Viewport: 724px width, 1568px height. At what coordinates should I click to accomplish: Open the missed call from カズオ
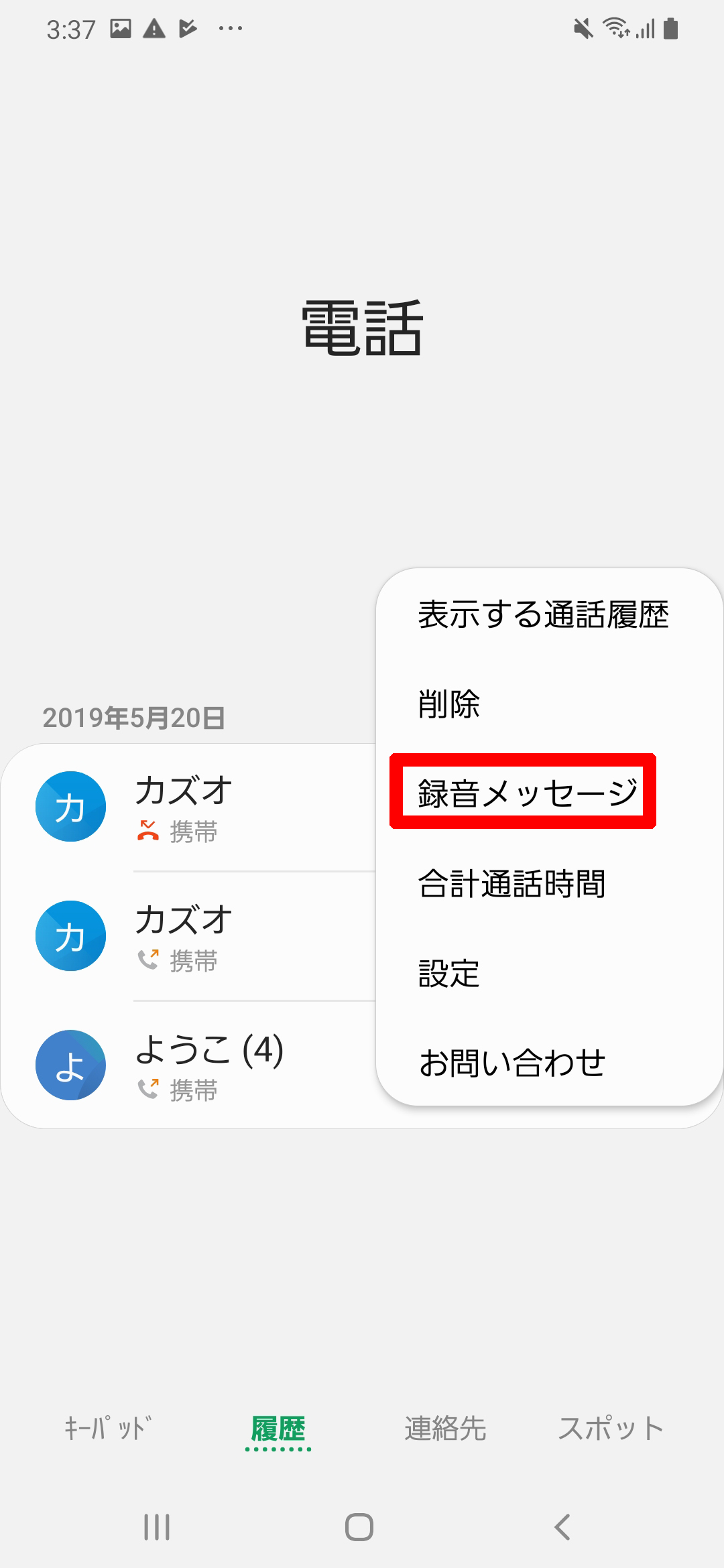point(201,807)
